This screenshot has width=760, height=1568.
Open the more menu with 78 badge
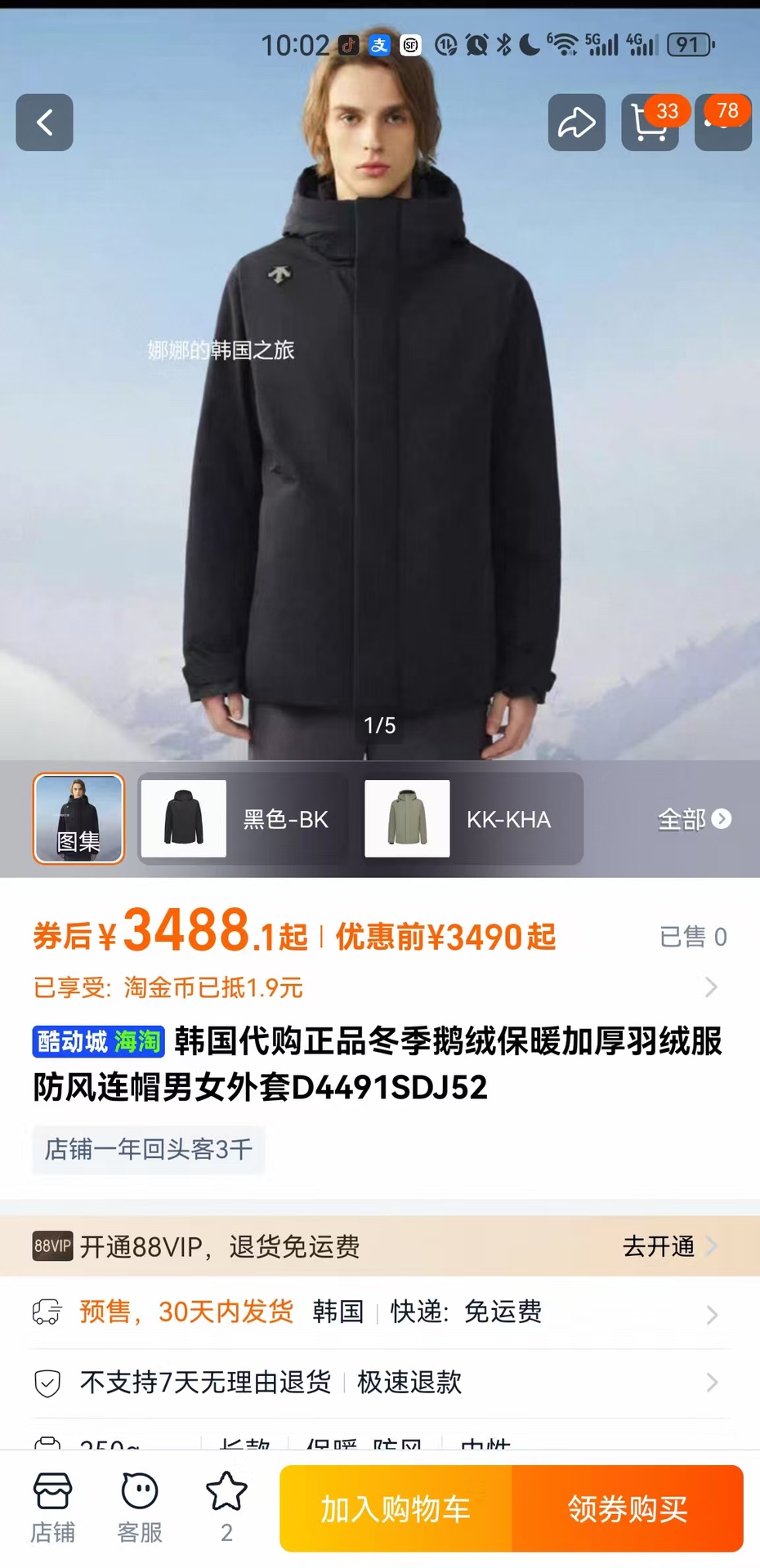pyautogui.click(x=724, y=124)
